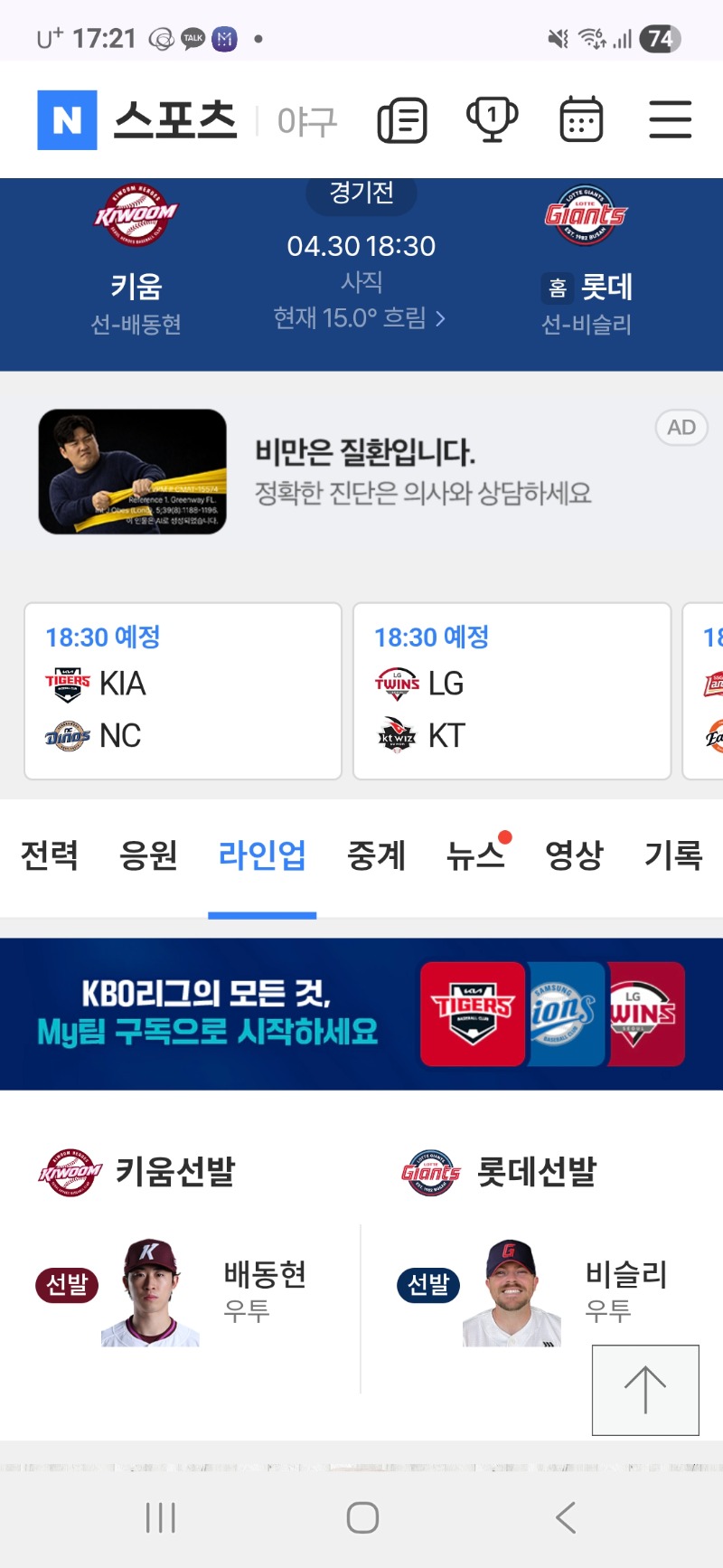
Task: Switch to the 전력 tab
Action: pyautogui.click(x=50, y=855)
